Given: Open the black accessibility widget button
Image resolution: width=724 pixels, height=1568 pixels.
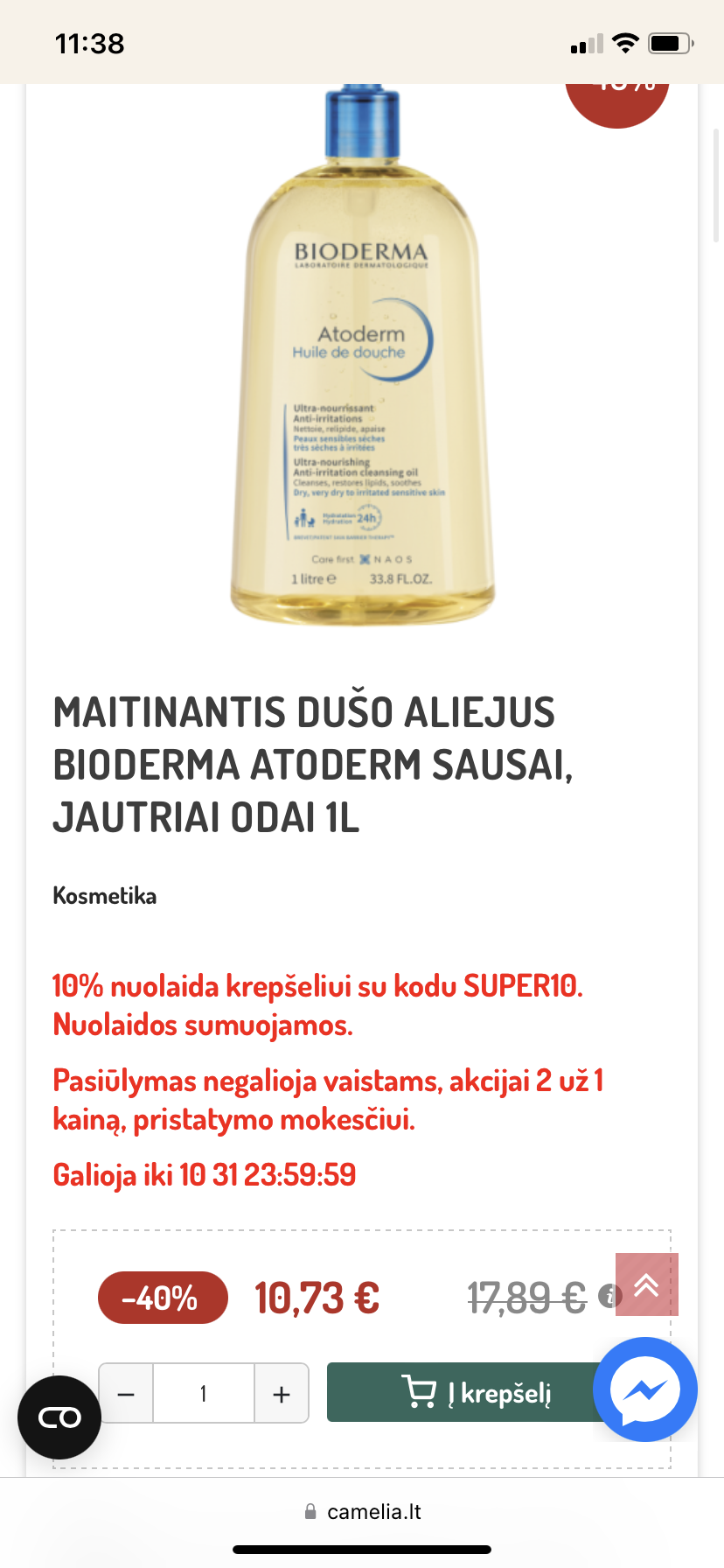Looking at the screenshot, I should tap(59, 1417).
